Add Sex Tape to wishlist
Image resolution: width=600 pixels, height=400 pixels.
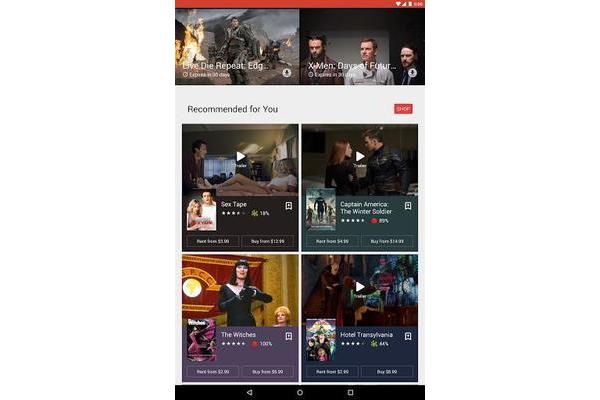(288, 206)
